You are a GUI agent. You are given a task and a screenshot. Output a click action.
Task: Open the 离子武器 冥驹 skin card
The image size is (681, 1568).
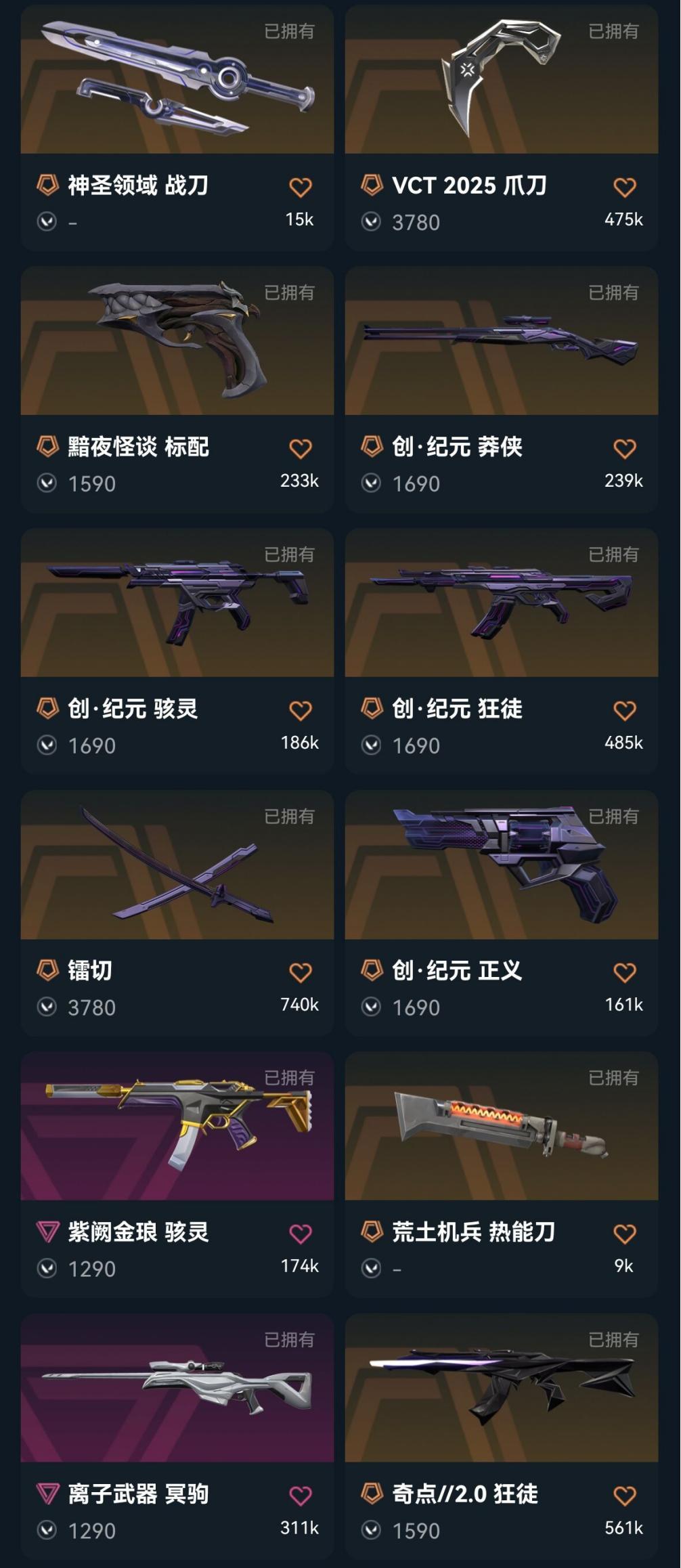click(177, 1389)
